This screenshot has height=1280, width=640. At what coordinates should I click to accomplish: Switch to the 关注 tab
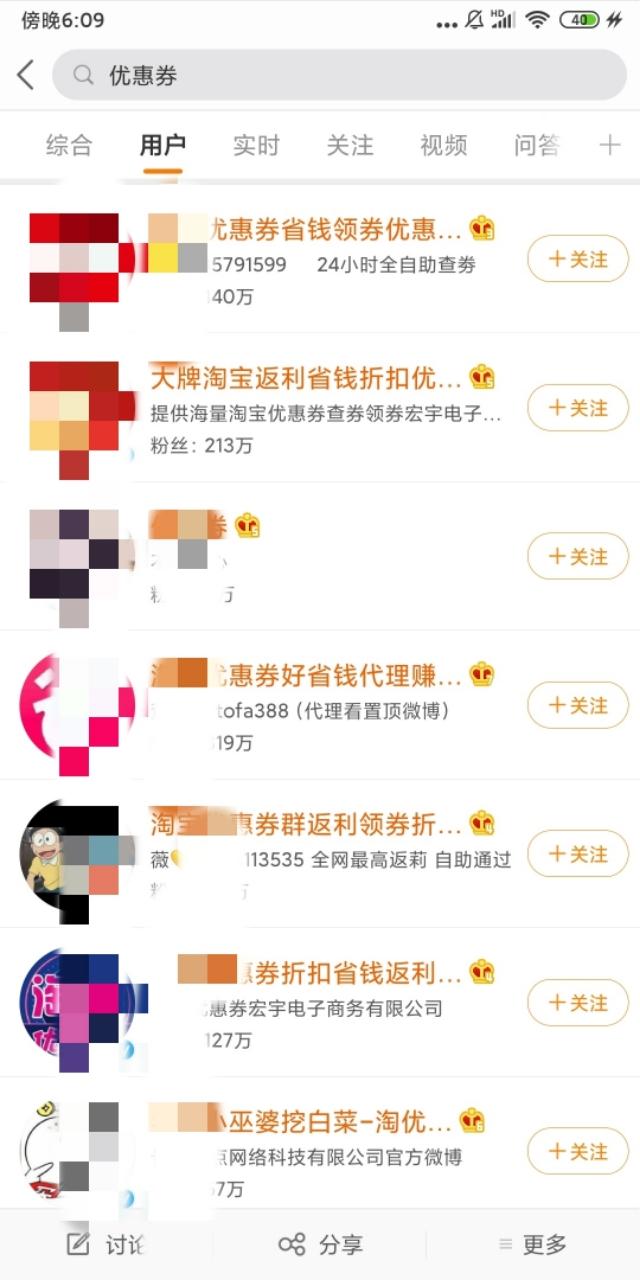[350, 146]
